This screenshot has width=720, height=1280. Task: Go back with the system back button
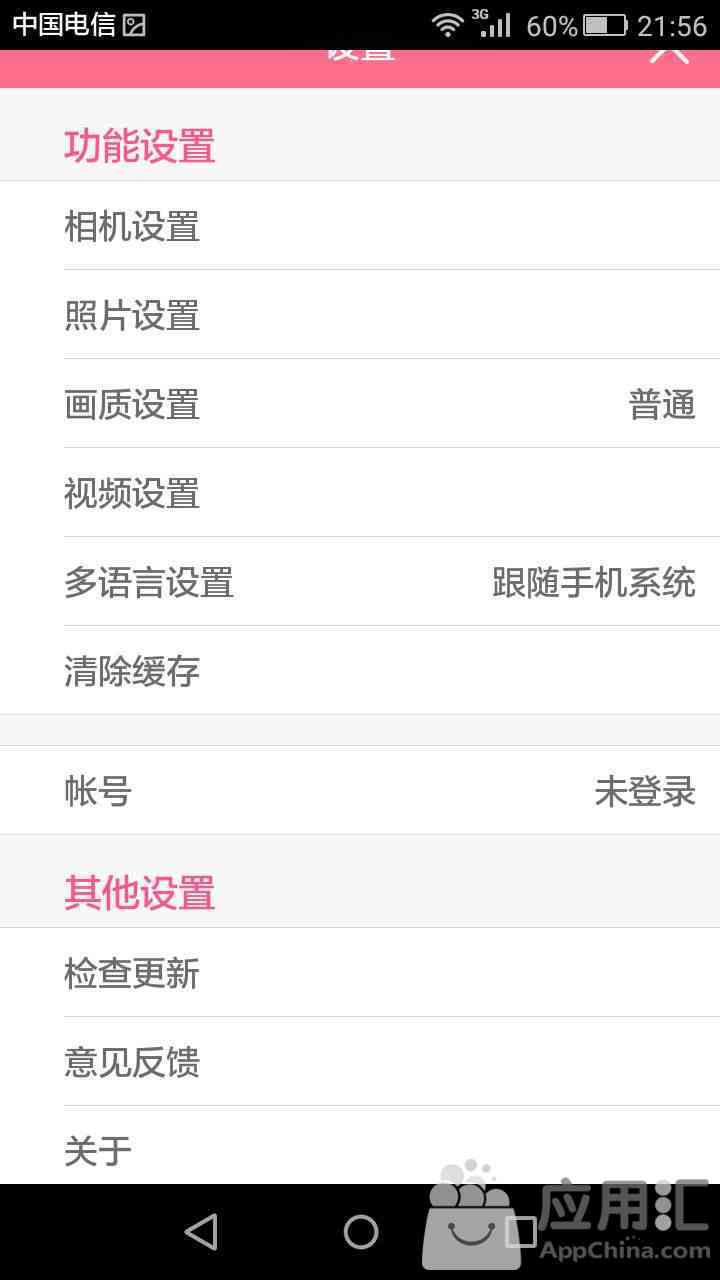click(x=201, y=1232)
